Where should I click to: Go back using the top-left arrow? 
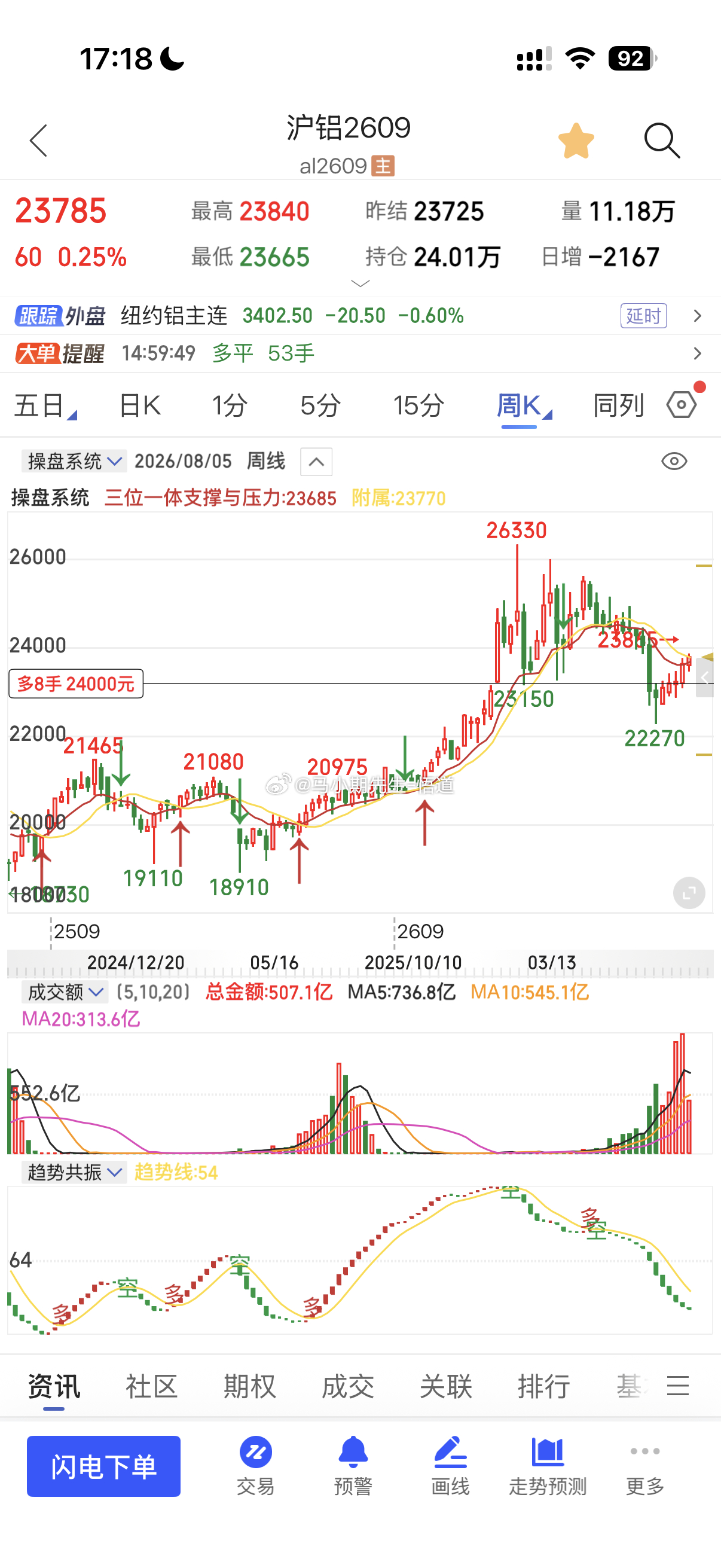(38, 141)
